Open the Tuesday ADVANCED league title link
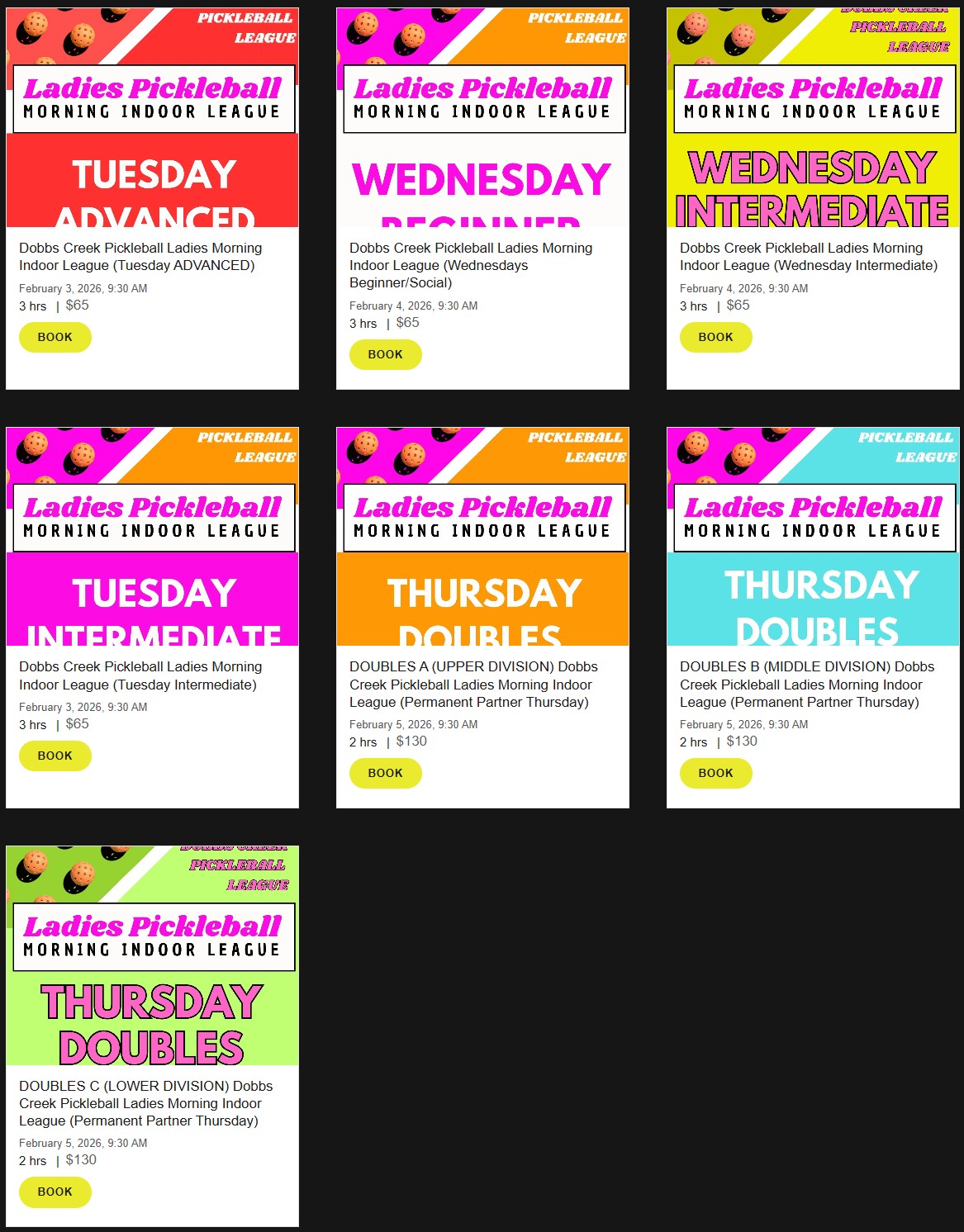Viewport: 964px width, 1232px height. click(140, 257)
